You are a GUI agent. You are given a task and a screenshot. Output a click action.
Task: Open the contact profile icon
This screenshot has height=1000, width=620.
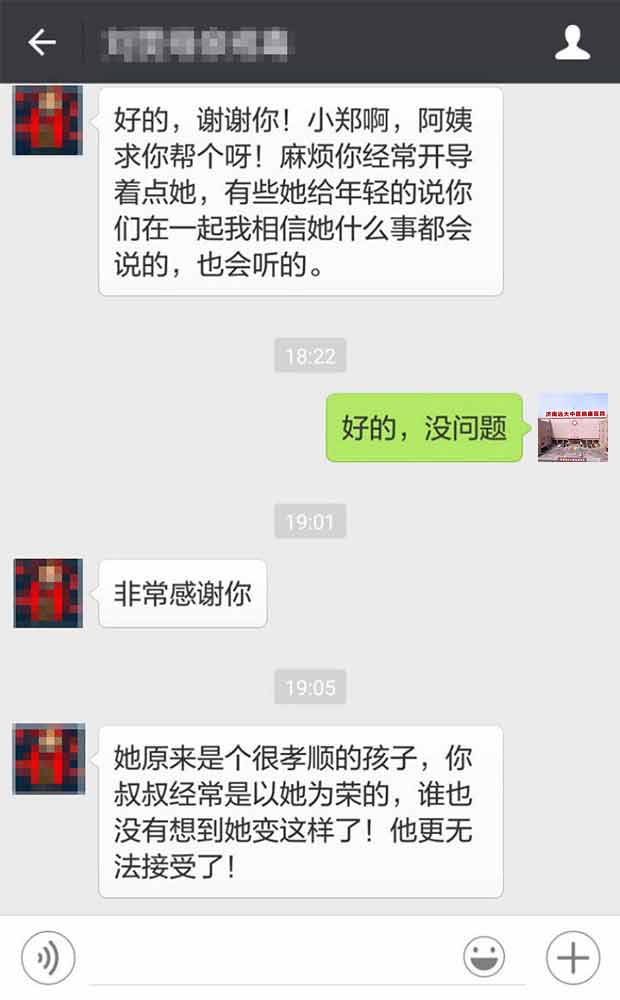pos(572,42)
